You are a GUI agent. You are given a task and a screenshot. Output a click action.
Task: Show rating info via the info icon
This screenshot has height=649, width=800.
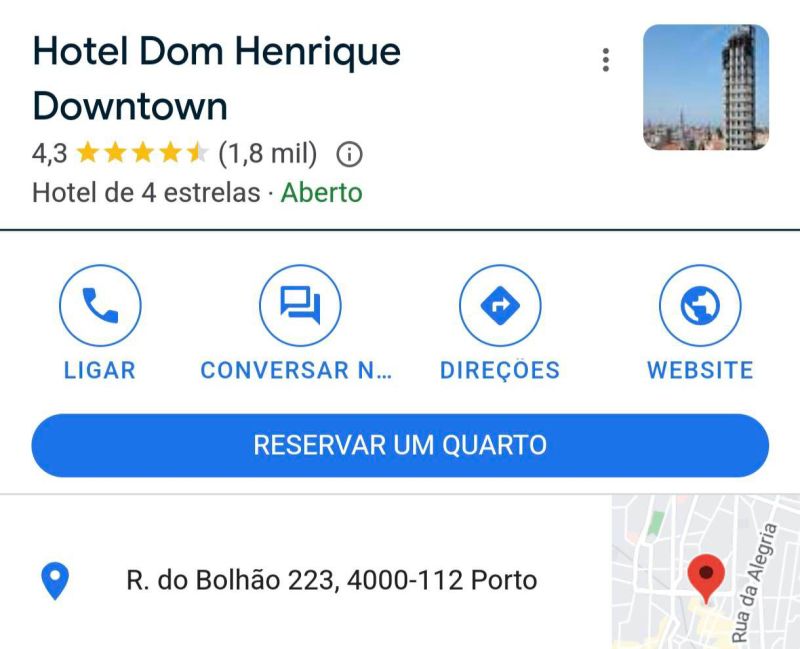[x=349, y=155]
